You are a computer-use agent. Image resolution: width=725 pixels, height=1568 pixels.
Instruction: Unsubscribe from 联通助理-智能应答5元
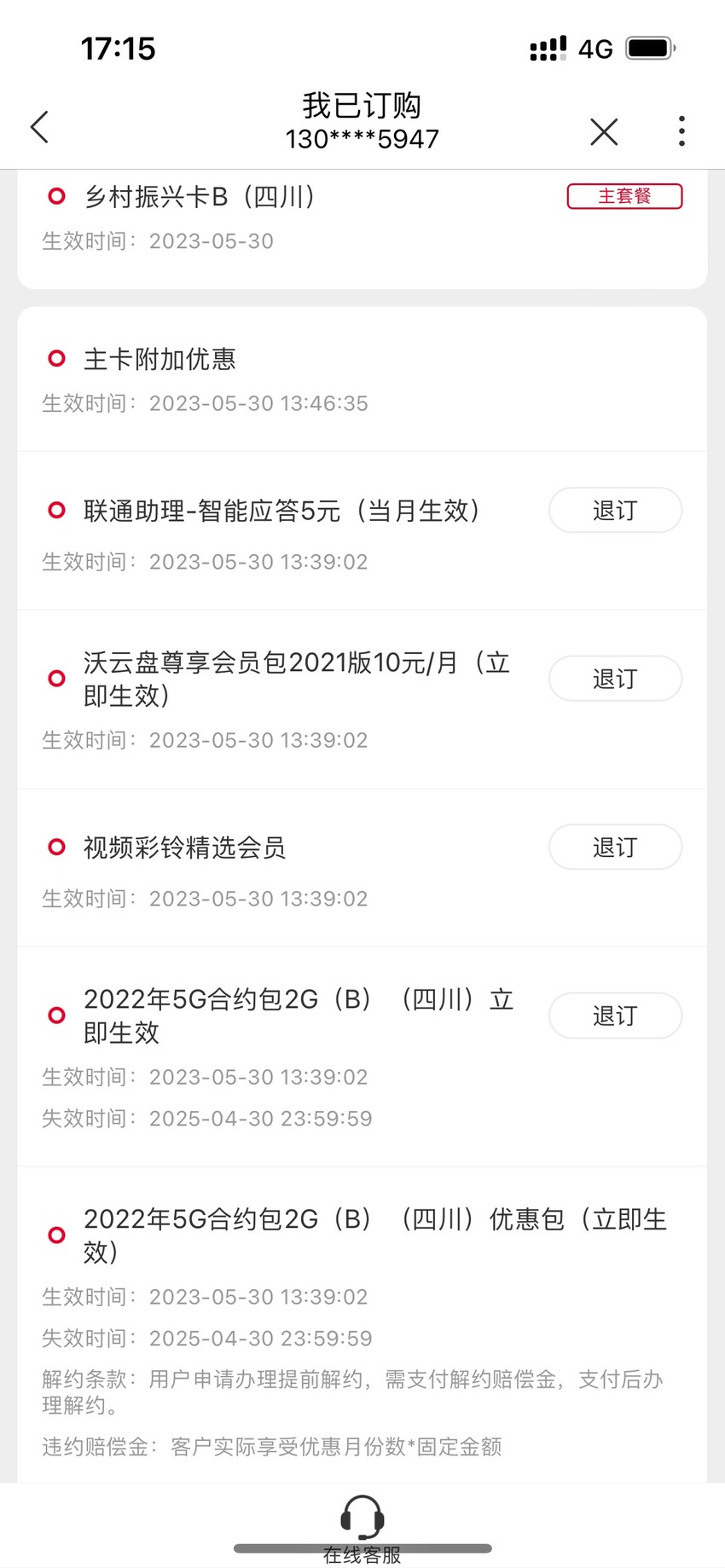click(x=615, y=511)
